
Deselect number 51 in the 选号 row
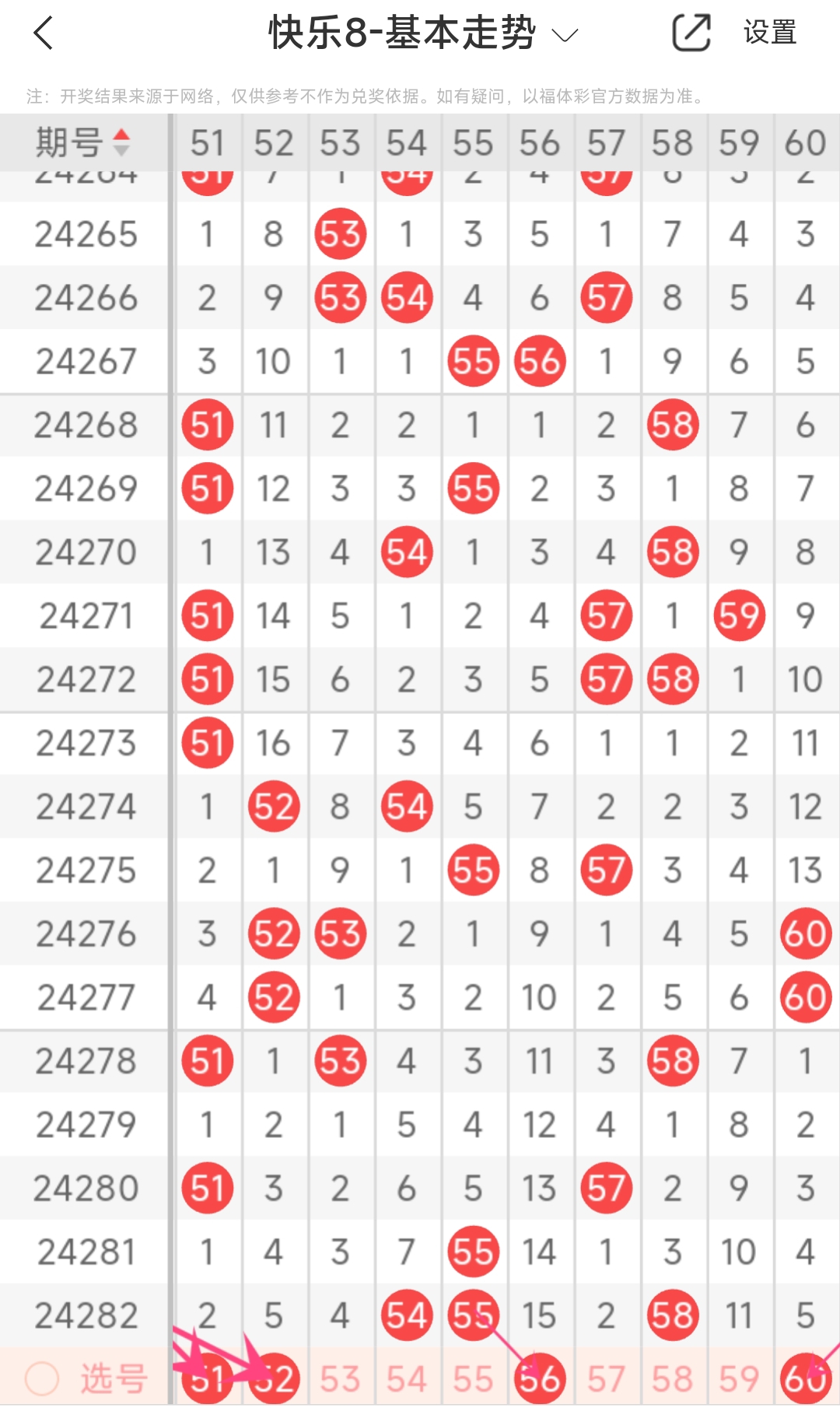[208, 1379]
